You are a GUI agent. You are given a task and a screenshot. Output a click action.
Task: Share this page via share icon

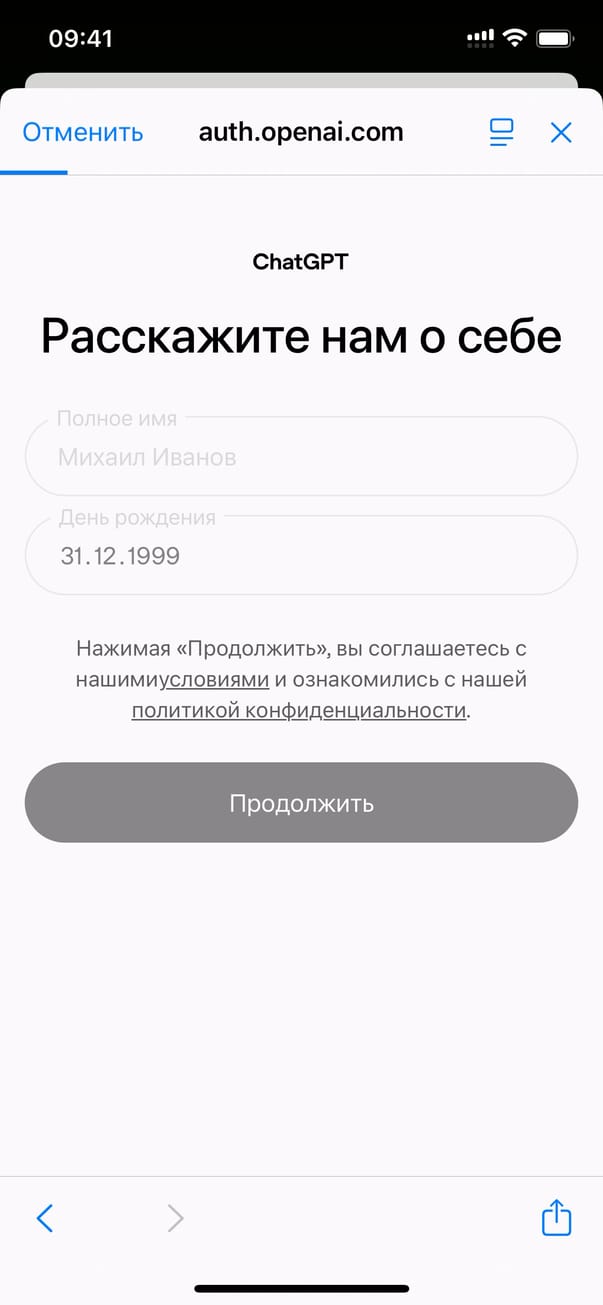tap(556, 1217)
